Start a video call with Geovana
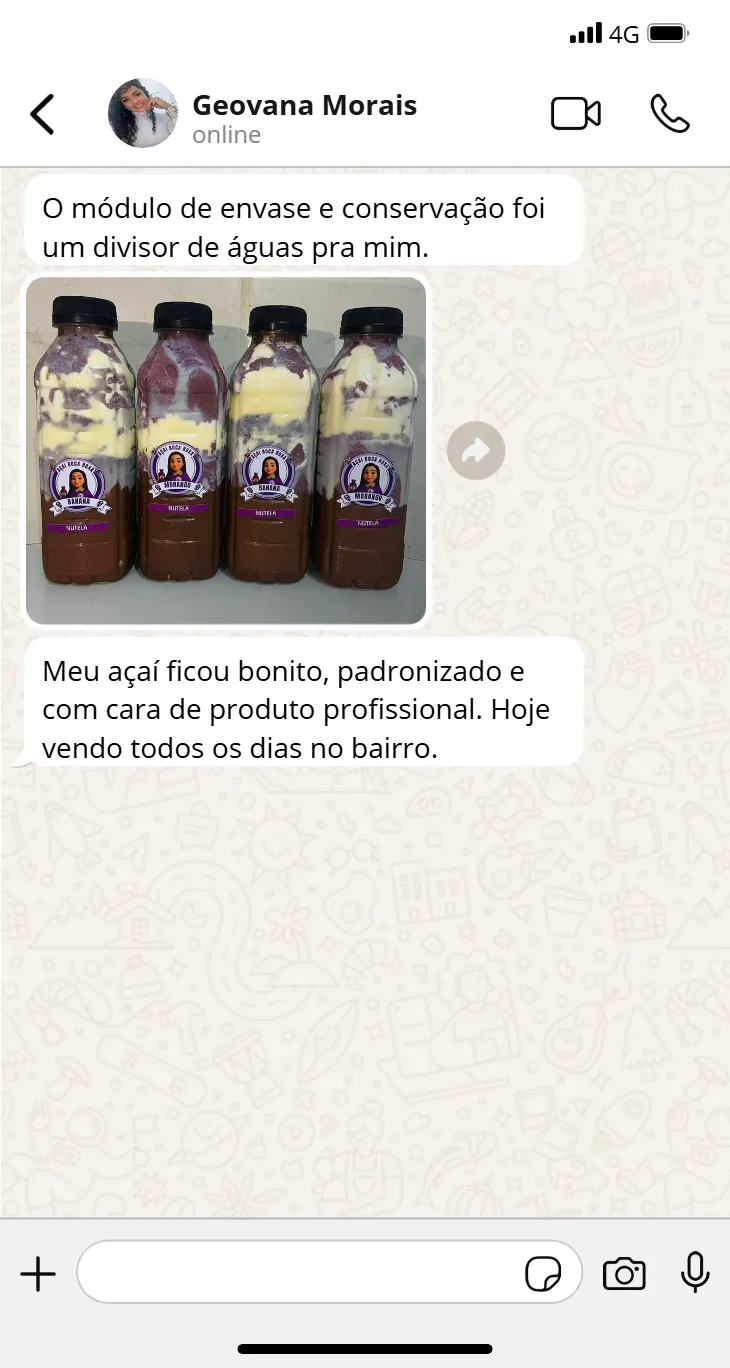The image size is (730, 1368). point(576,114)
